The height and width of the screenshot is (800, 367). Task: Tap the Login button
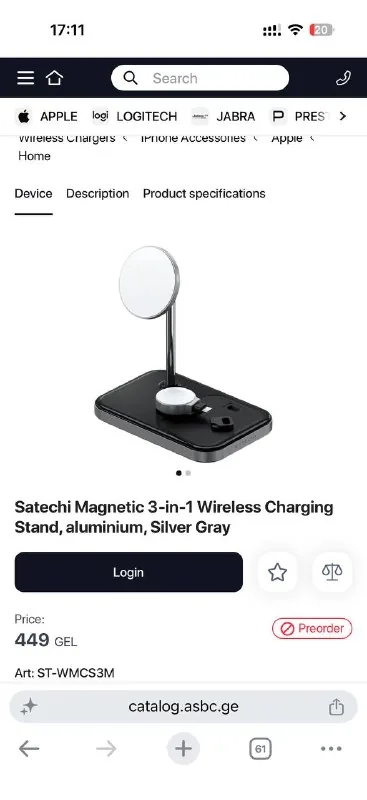129,572
